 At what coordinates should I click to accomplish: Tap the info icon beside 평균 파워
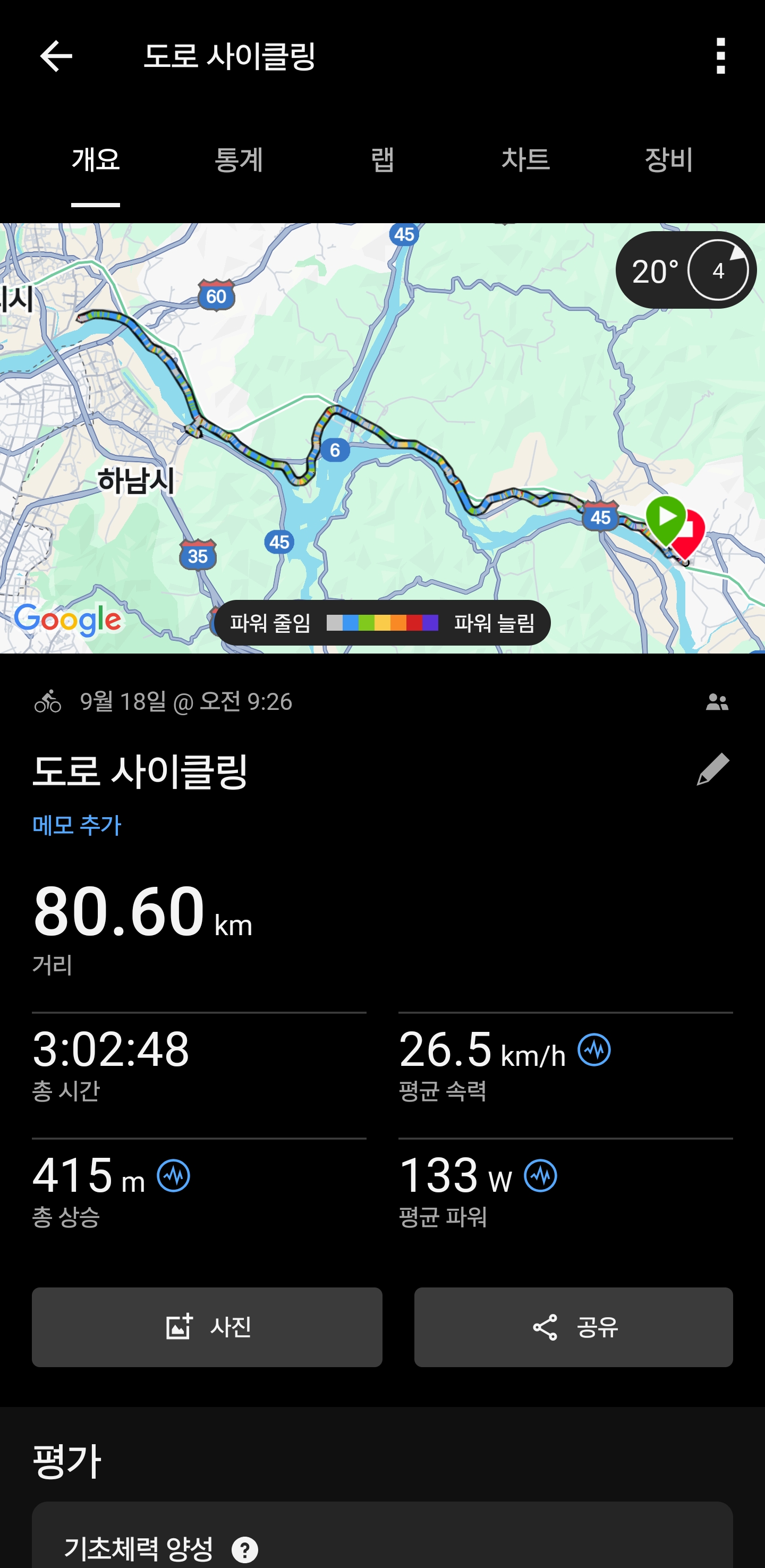(x=540, y=1175)
